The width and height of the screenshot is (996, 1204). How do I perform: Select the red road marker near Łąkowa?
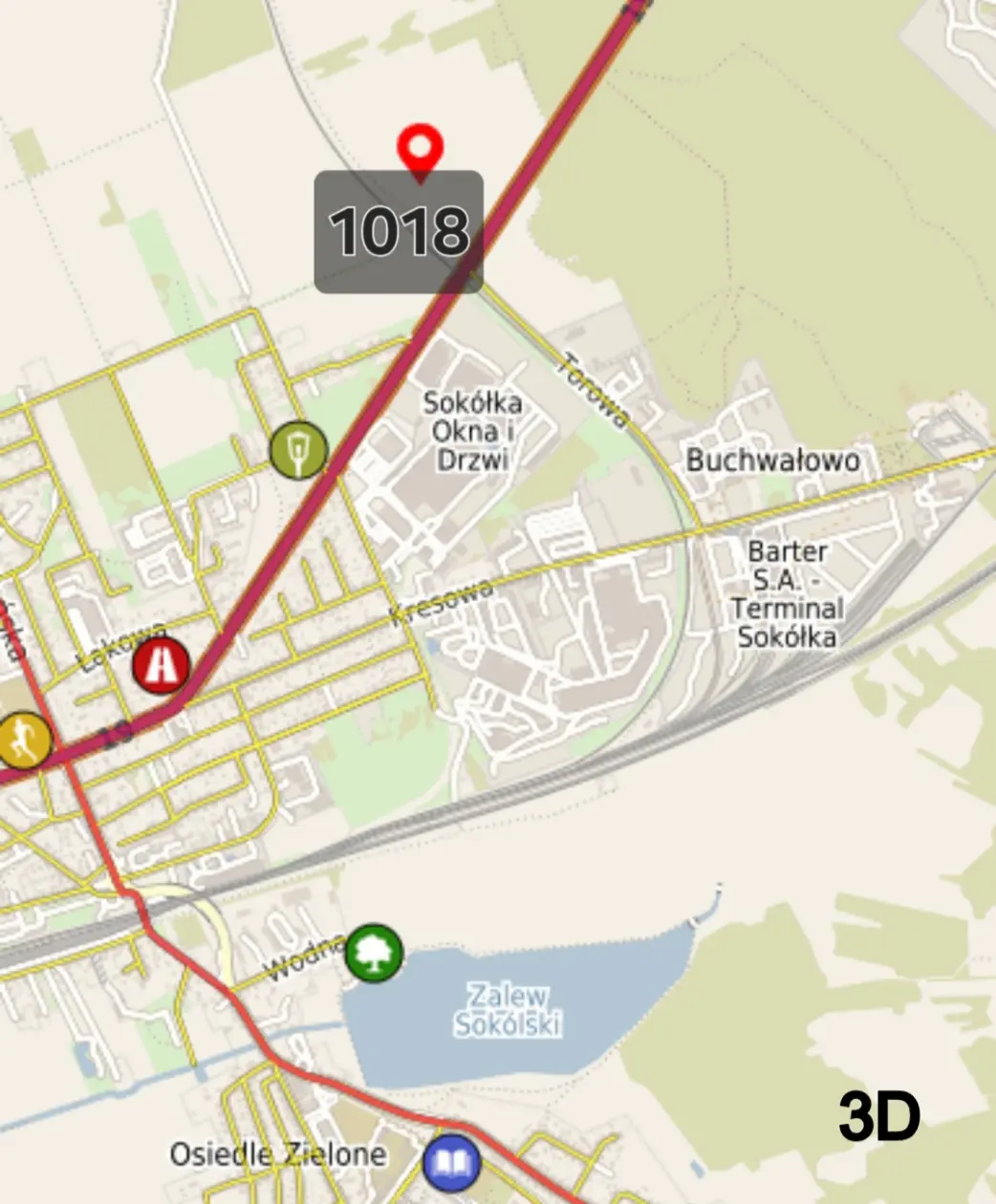[x=161, y=664]
